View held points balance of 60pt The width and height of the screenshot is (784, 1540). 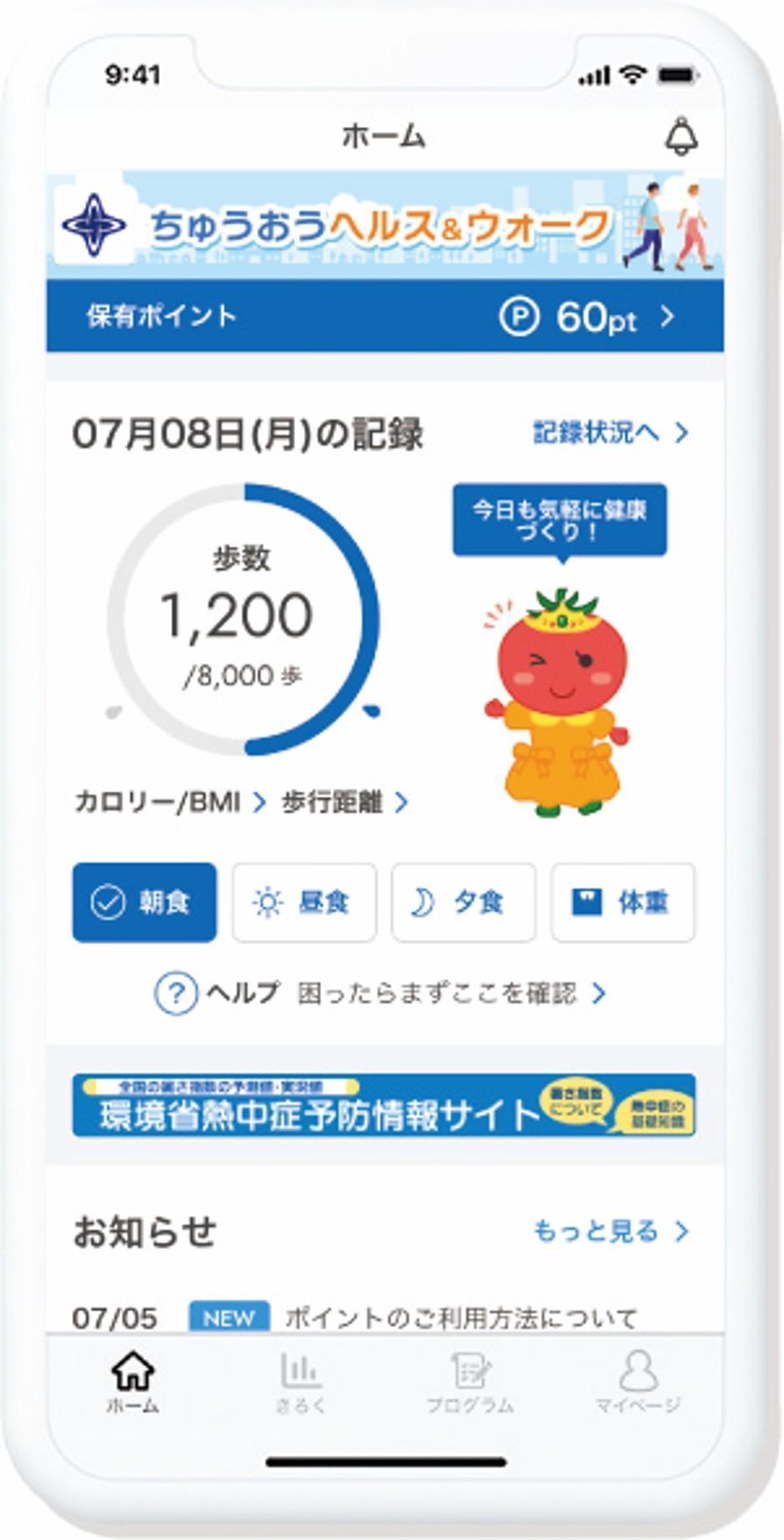coord(586,317)
